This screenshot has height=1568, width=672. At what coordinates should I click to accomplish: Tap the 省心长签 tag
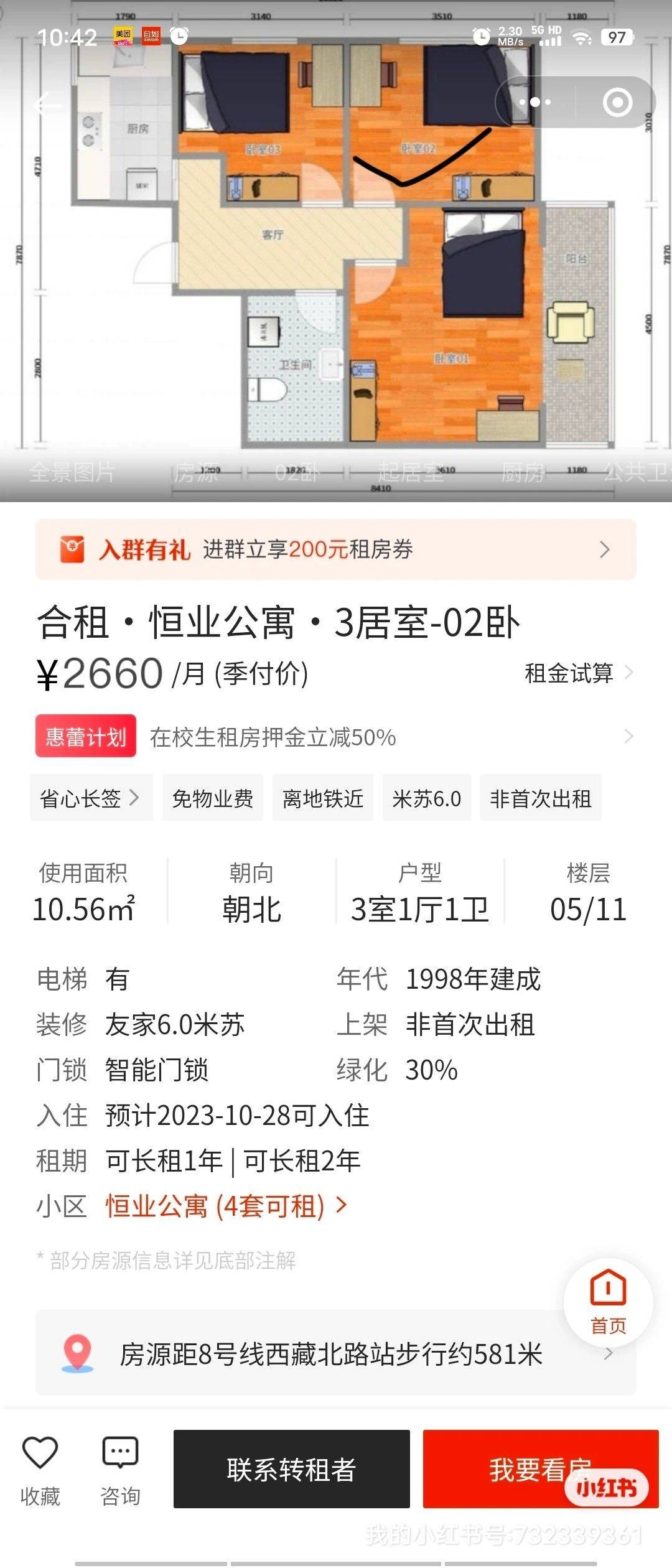[x=91, y=798]
